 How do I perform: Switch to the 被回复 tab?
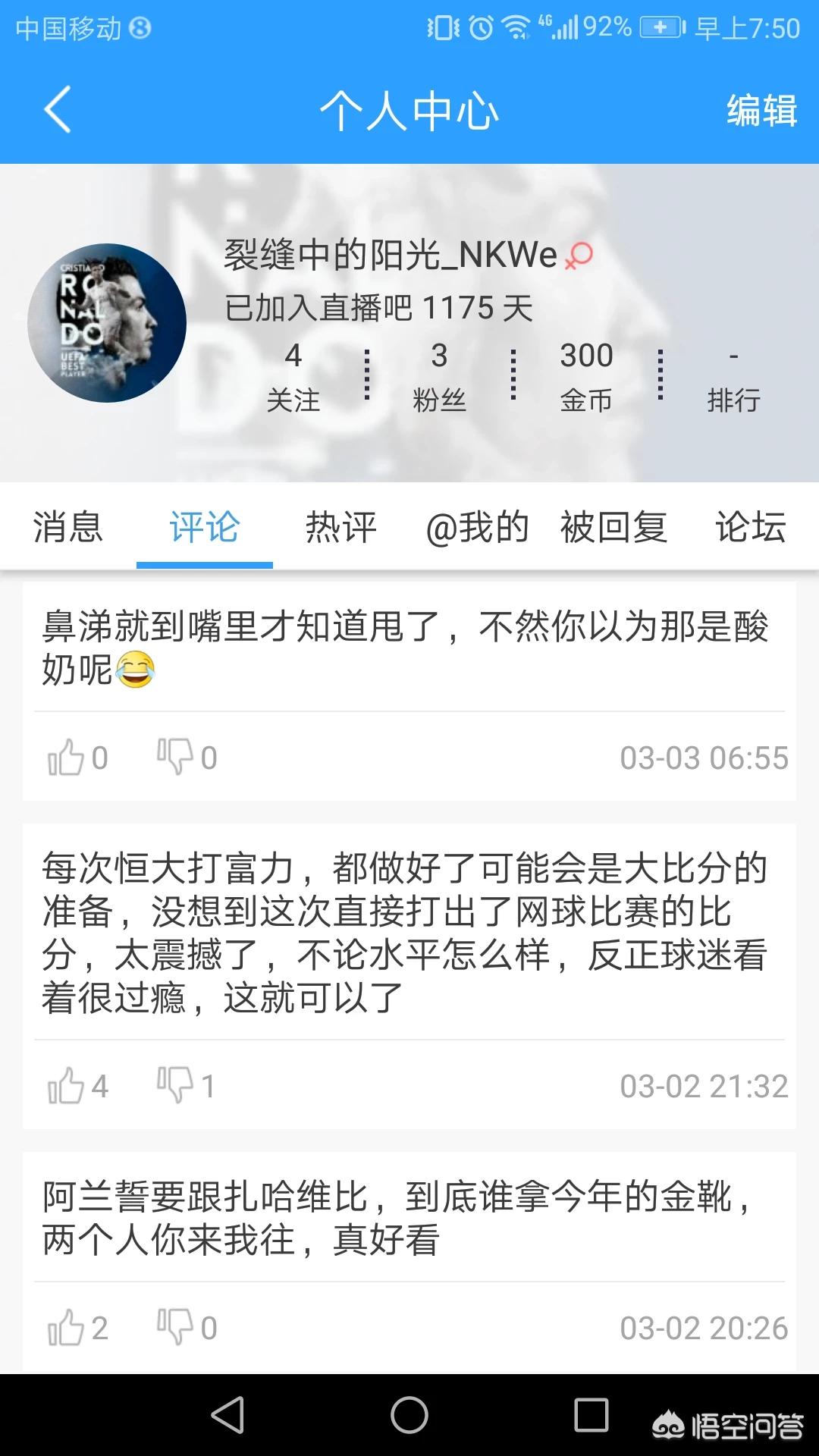[613, 527]
